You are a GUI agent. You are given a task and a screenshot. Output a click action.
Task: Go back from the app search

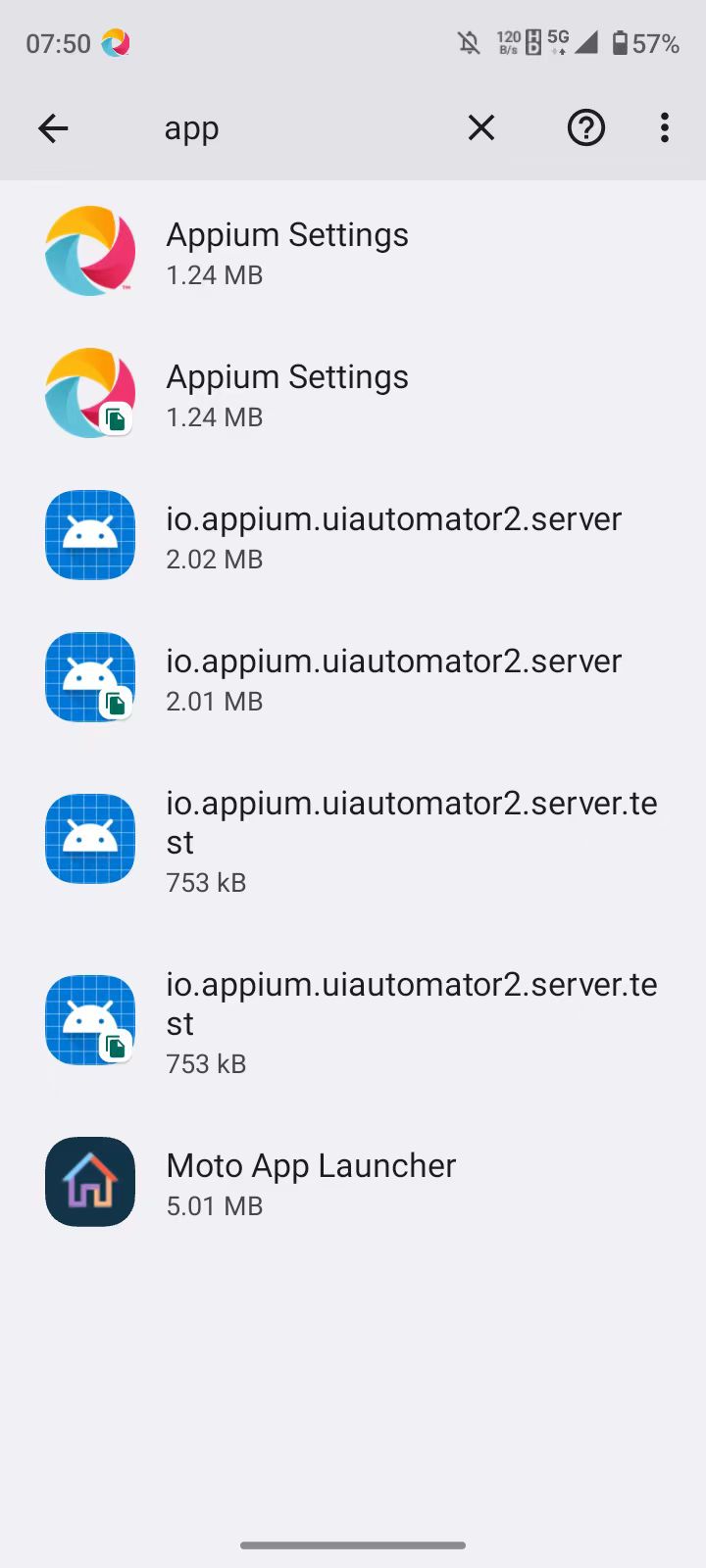[x=53, y=128]
